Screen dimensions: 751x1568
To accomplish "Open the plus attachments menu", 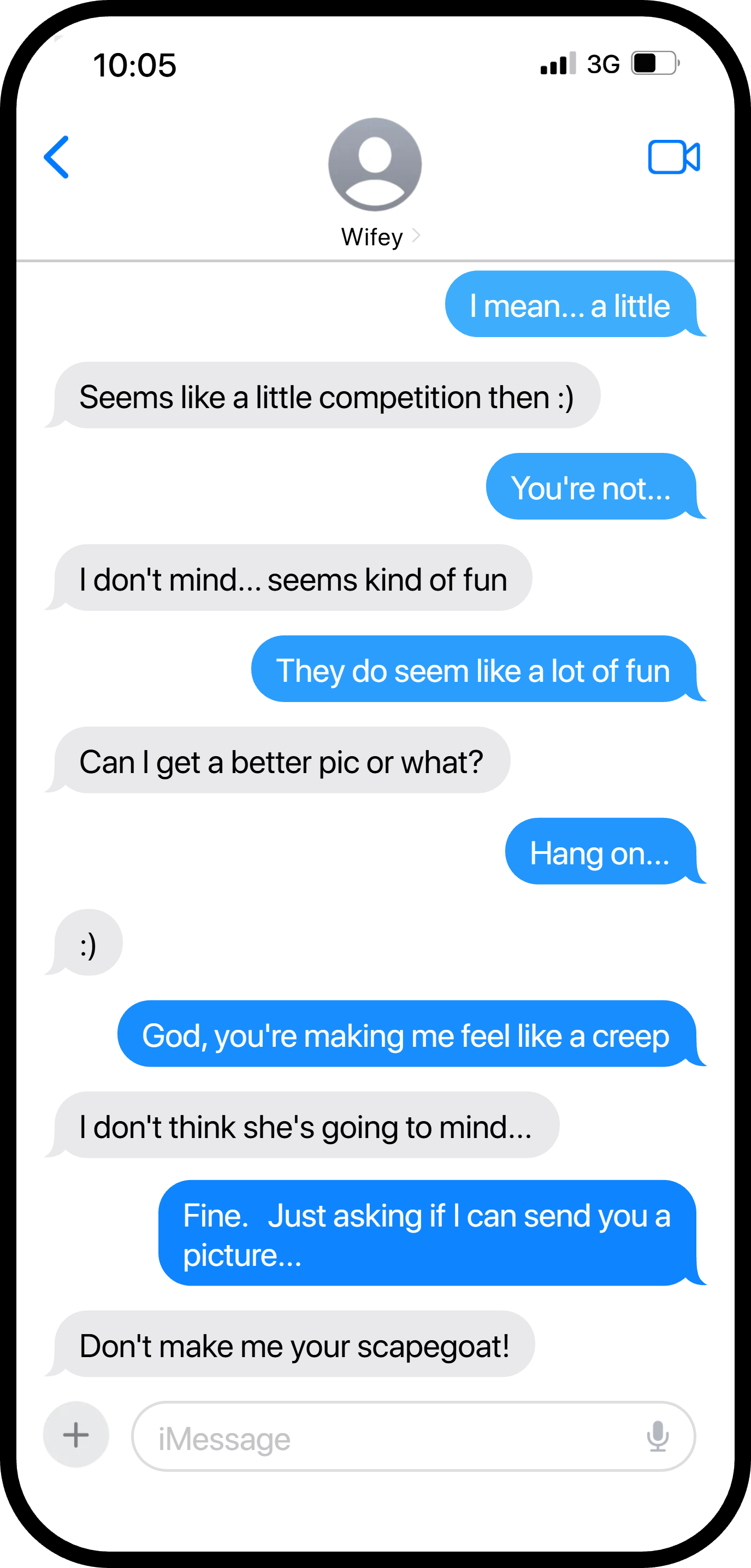I will [x=76, y=1435].
